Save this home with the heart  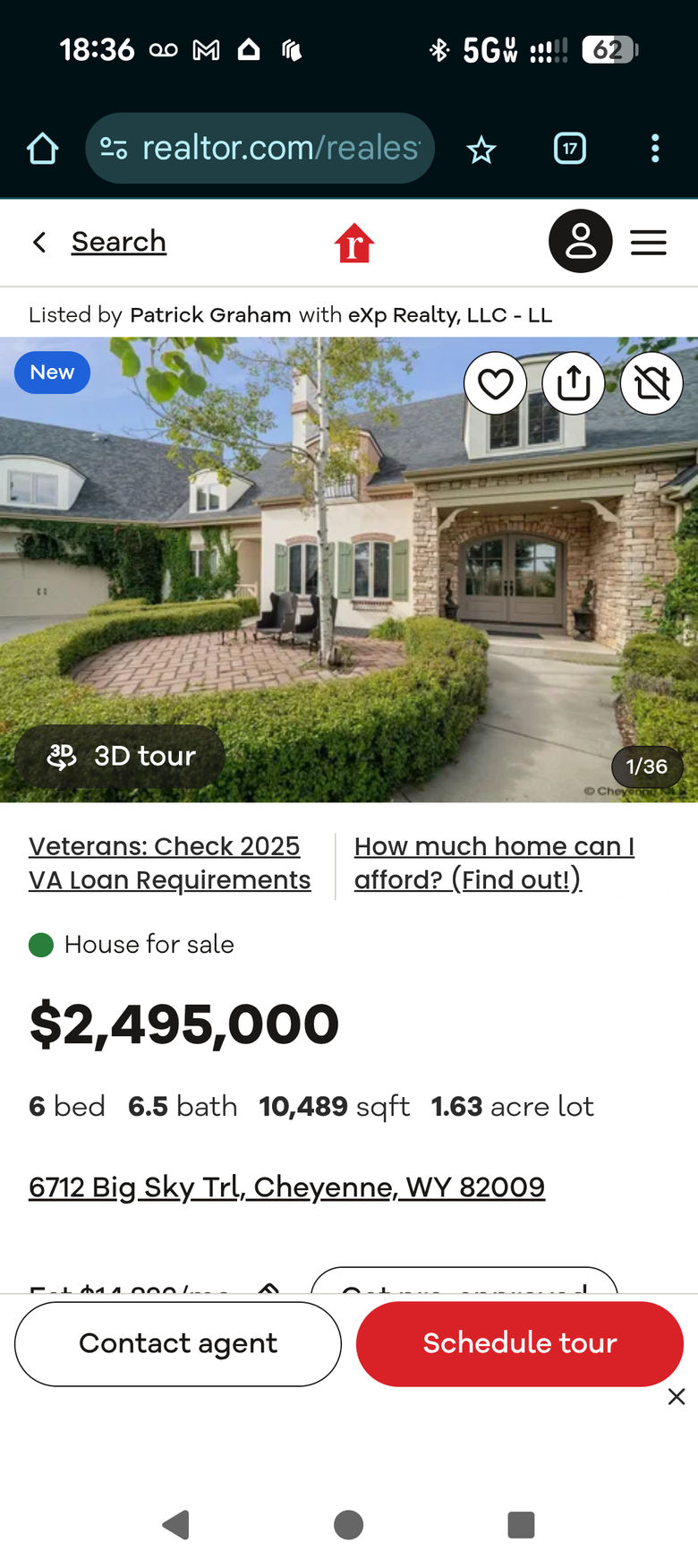495,384
